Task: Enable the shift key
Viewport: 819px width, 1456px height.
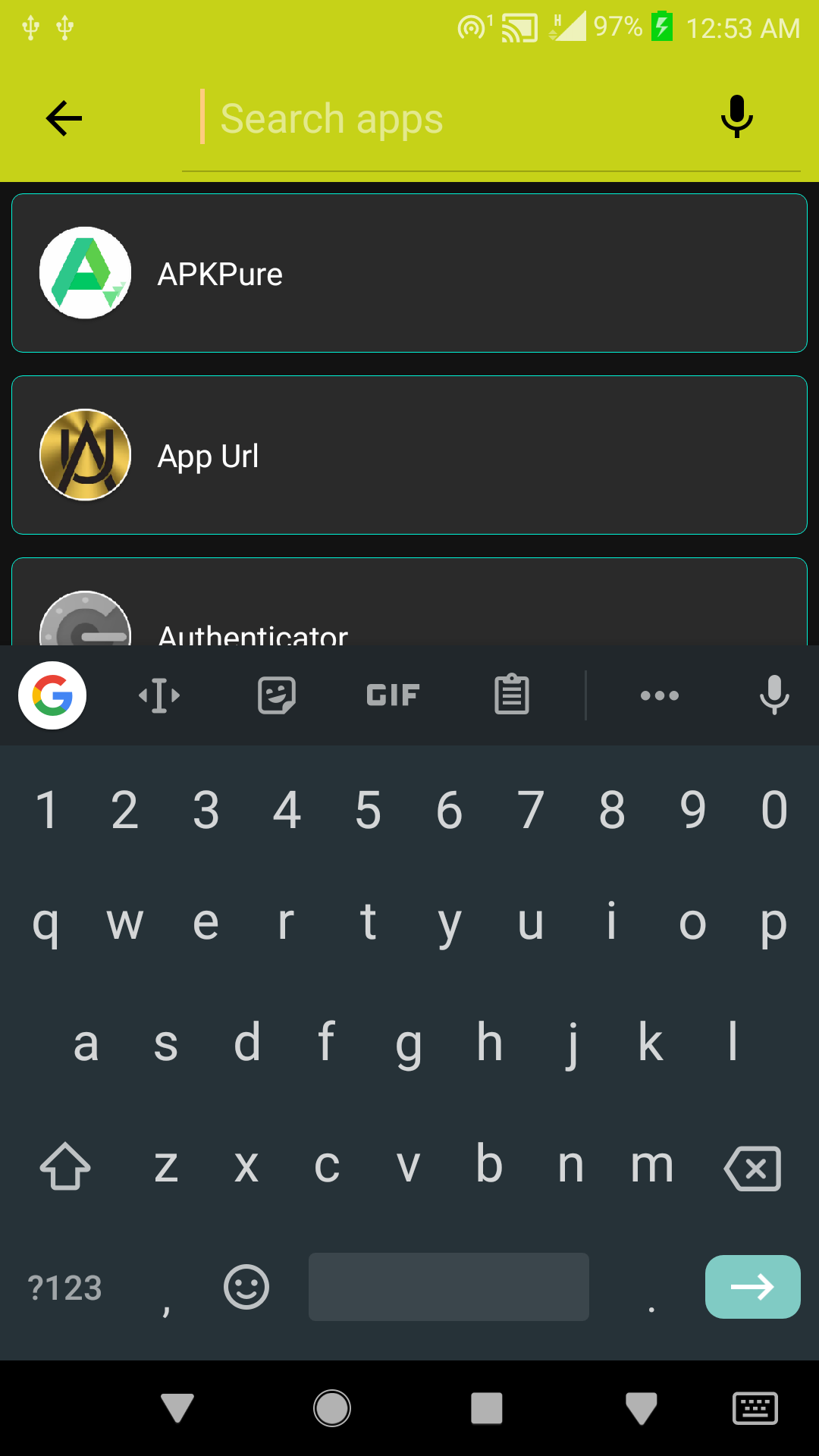Action: click(65, 1166)
